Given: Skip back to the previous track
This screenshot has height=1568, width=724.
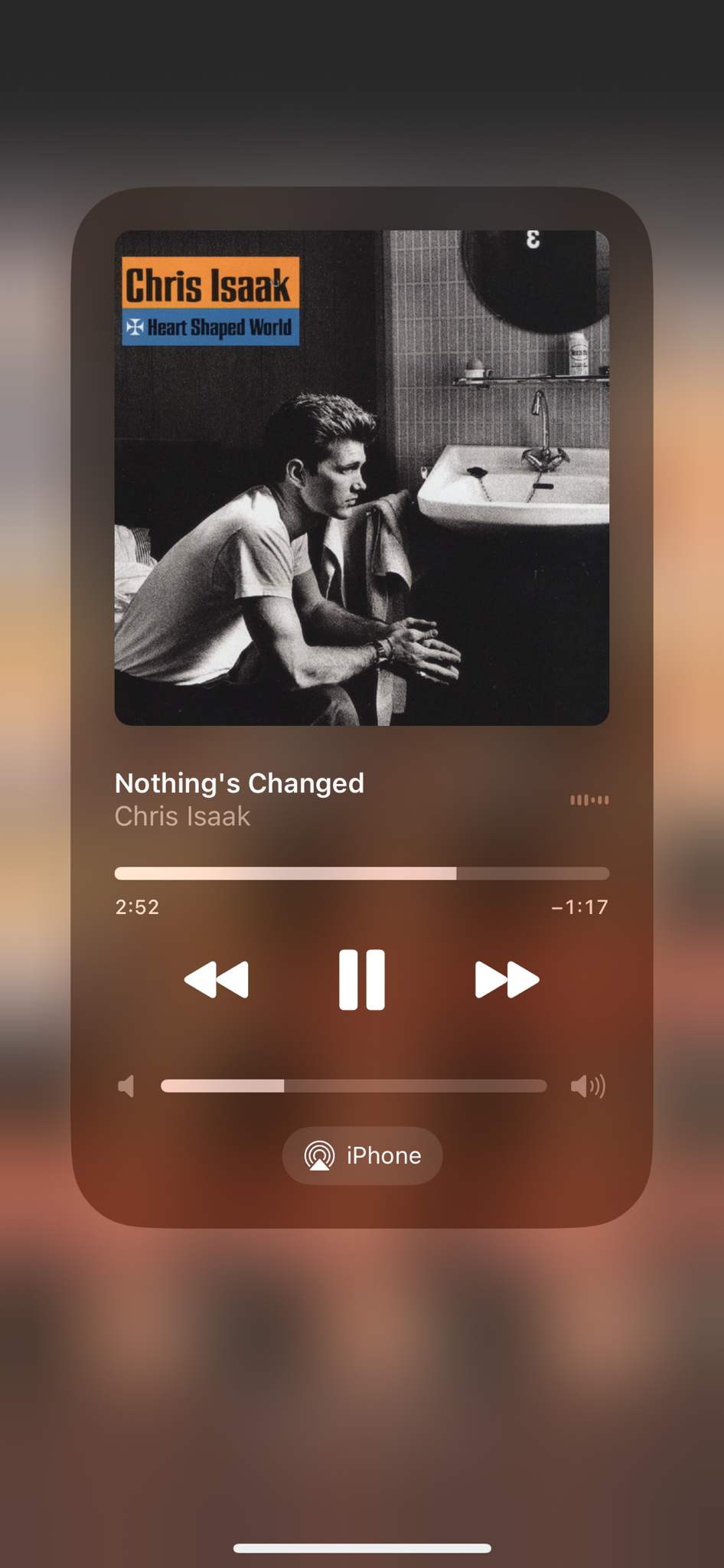Looking at the screenshot, I should 217,980.
